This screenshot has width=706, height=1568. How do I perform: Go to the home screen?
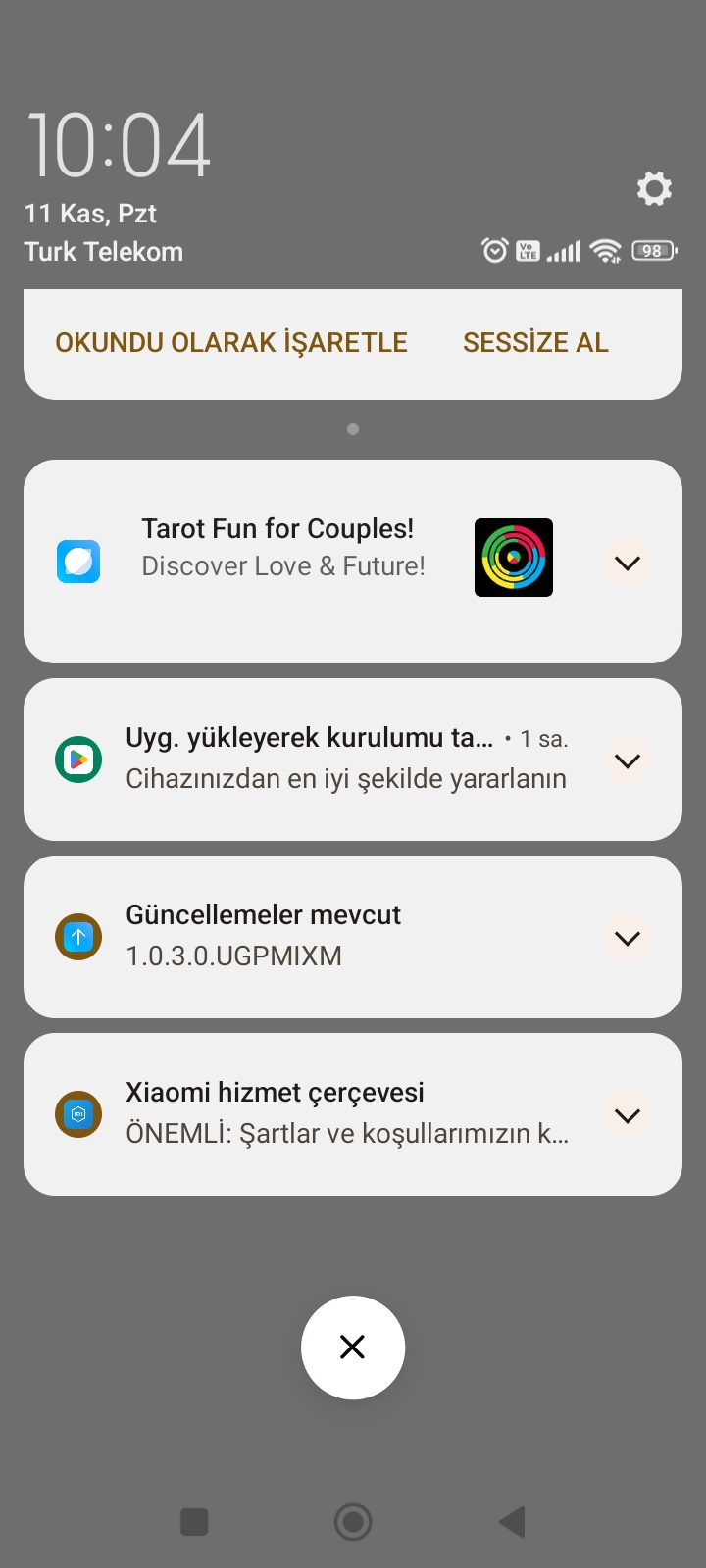point(353,1522)
